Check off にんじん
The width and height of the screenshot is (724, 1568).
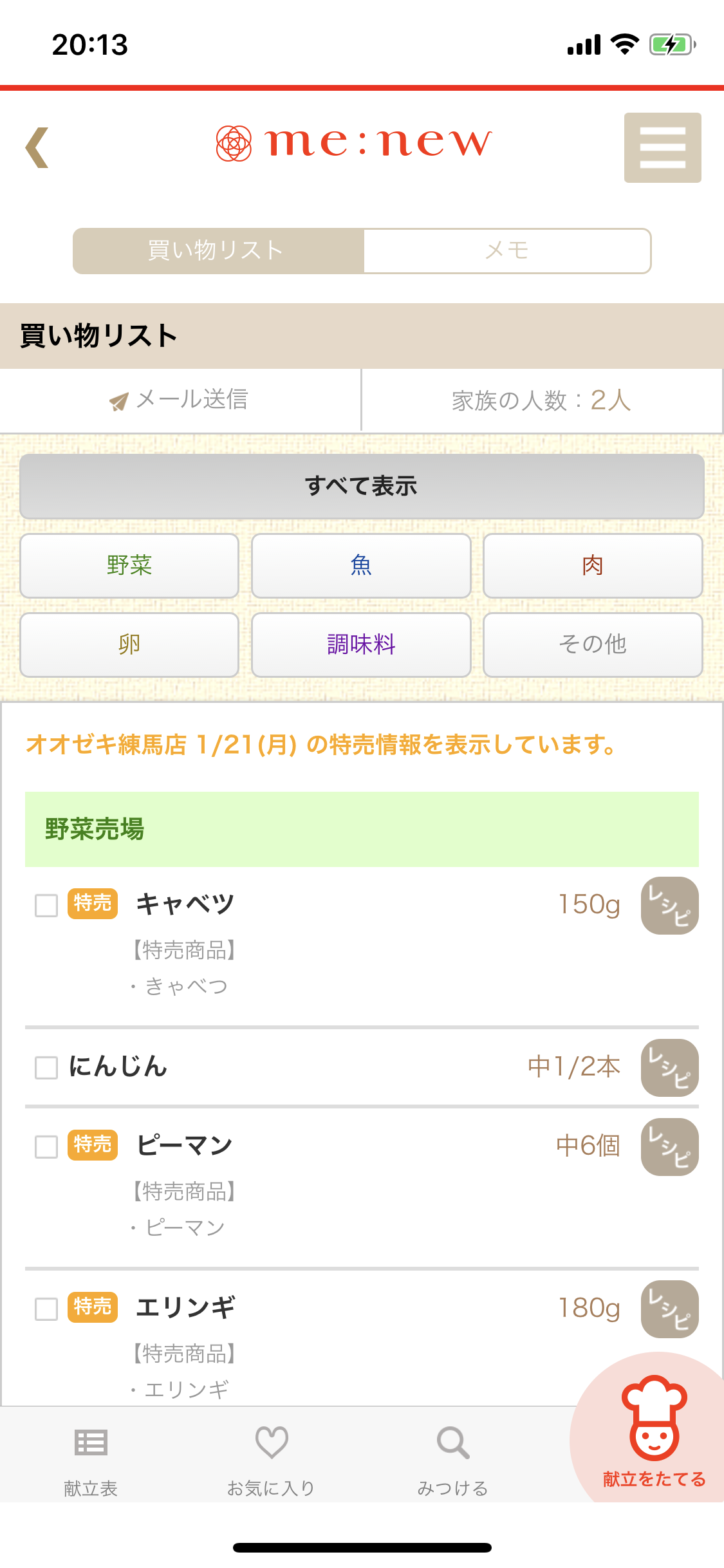(46, 1067)
